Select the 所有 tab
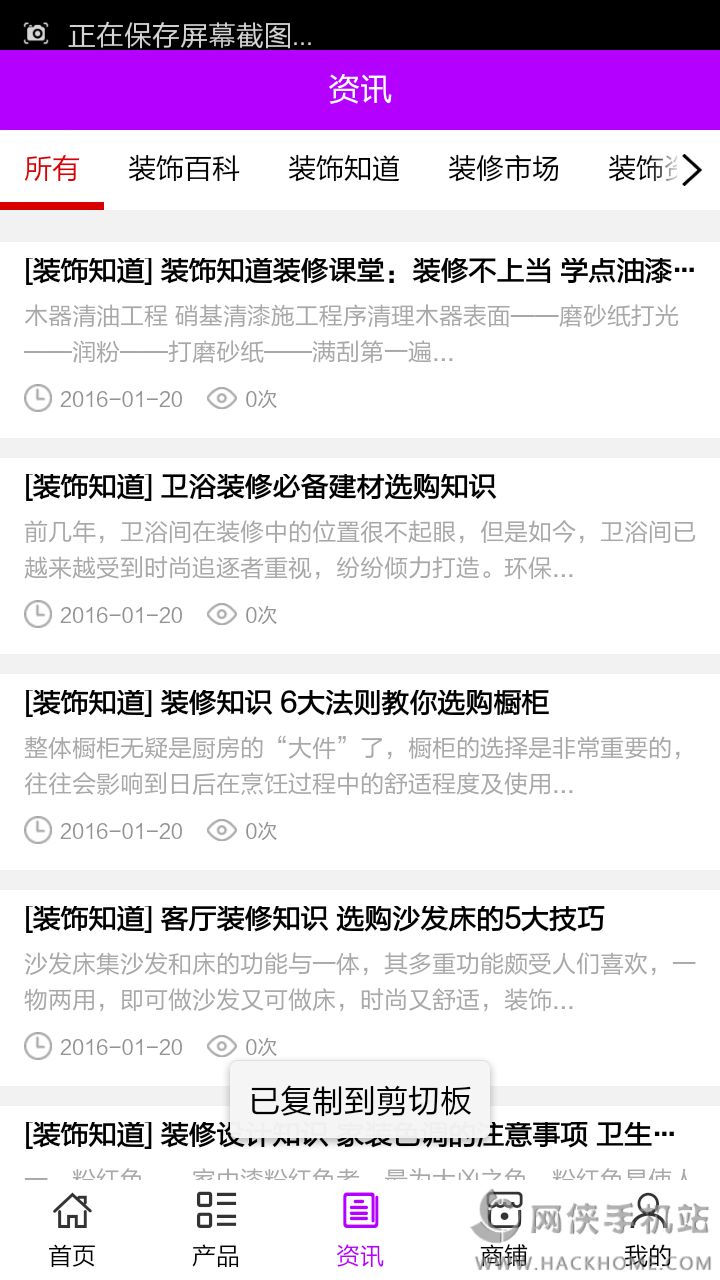The height and width of the screenshot is (1280, 720). pos(51,168)
